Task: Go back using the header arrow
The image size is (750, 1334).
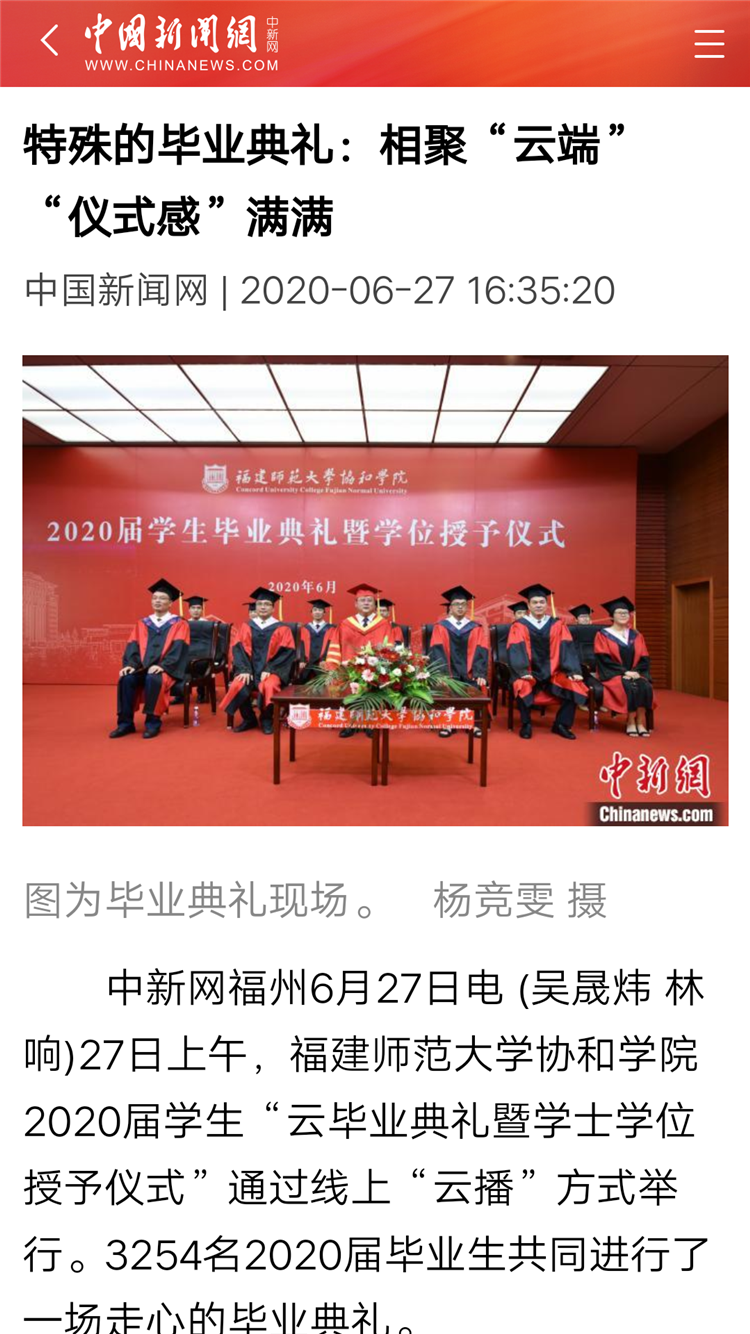Action: click(x=50, y=42)
